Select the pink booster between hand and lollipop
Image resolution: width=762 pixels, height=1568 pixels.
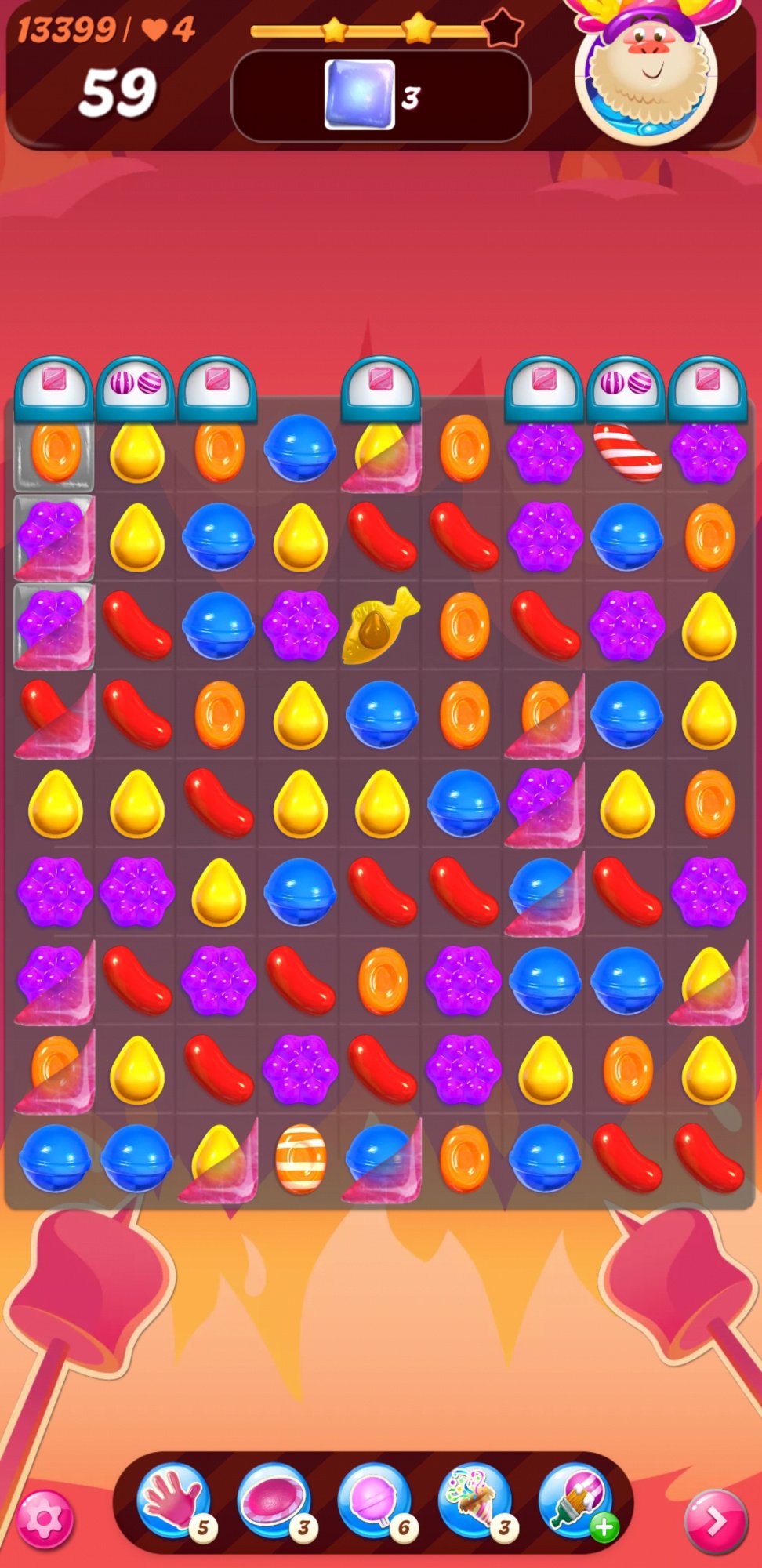tap(274, 1501)
